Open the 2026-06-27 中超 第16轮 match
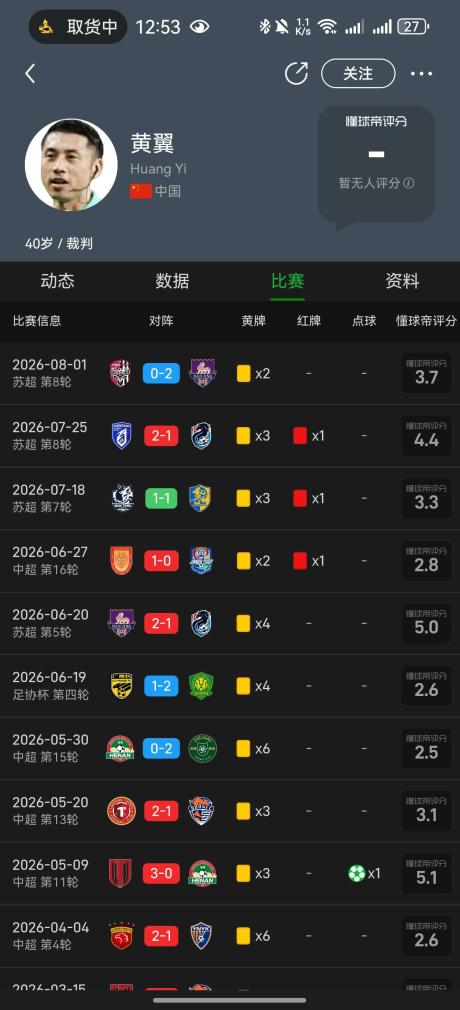The width and height of the screenshot is (460, 1010). [230, 561]
